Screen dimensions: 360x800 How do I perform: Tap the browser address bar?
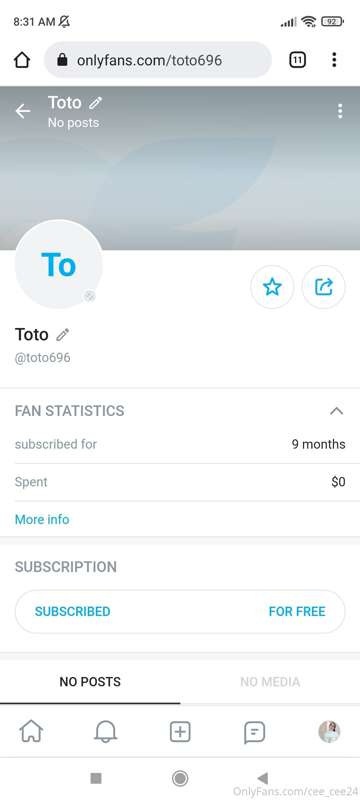[x=158, y=60]
